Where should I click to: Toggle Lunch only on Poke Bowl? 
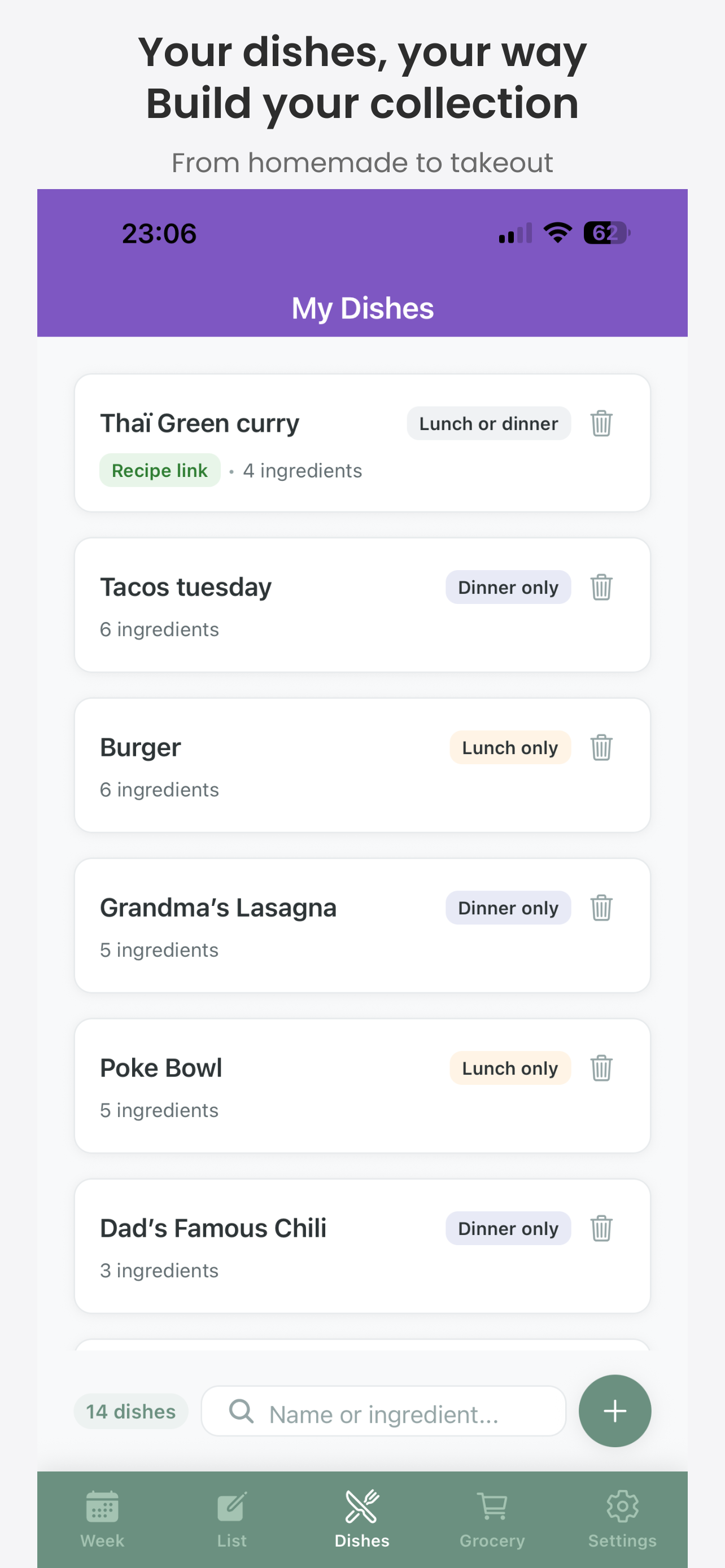click(510, 1068)
